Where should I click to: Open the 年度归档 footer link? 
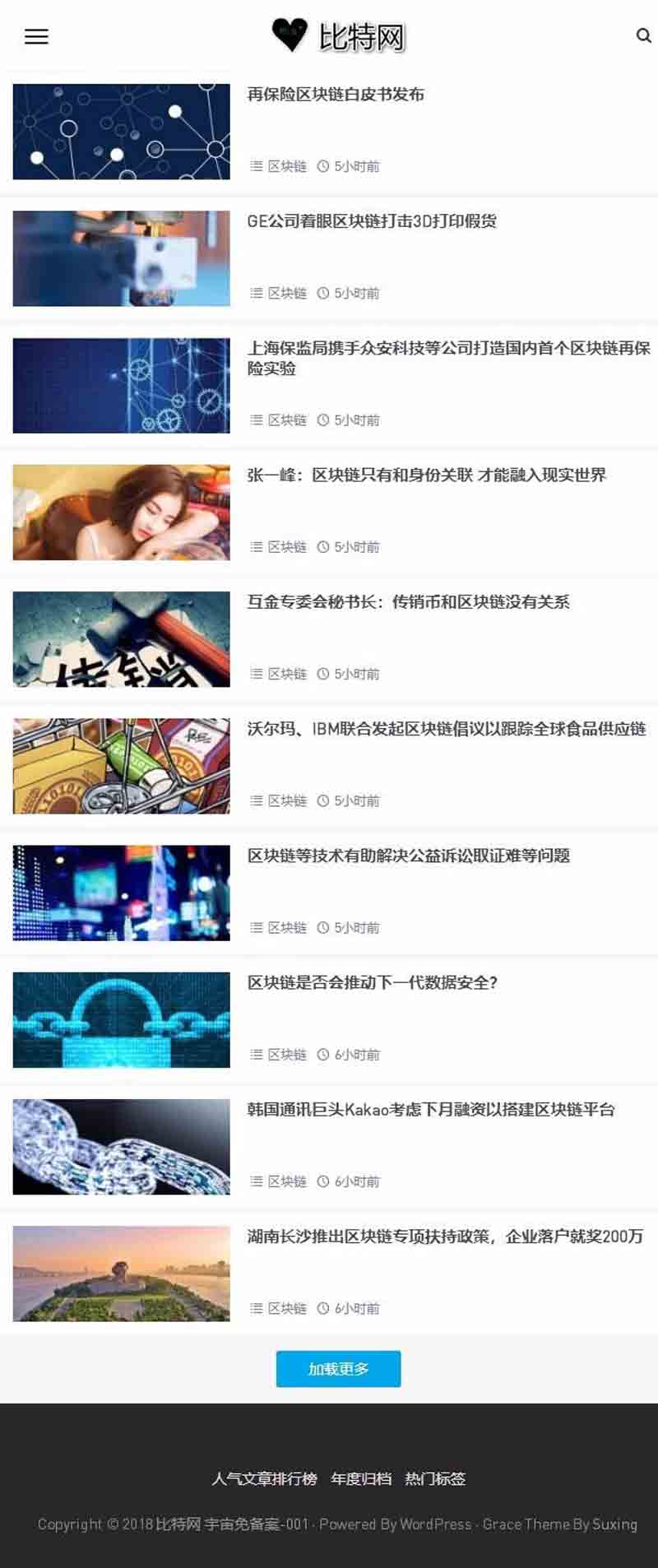pos(361,1479)
